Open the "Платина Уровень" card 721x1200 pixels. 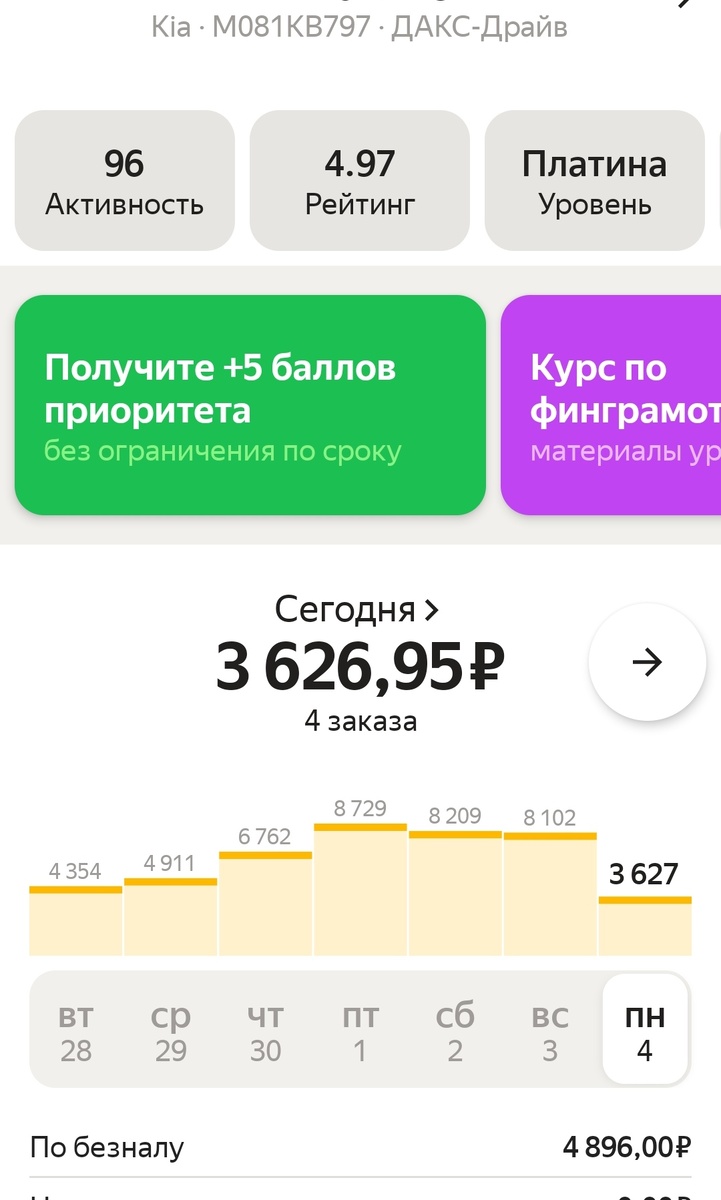click(x=595, y=180)
